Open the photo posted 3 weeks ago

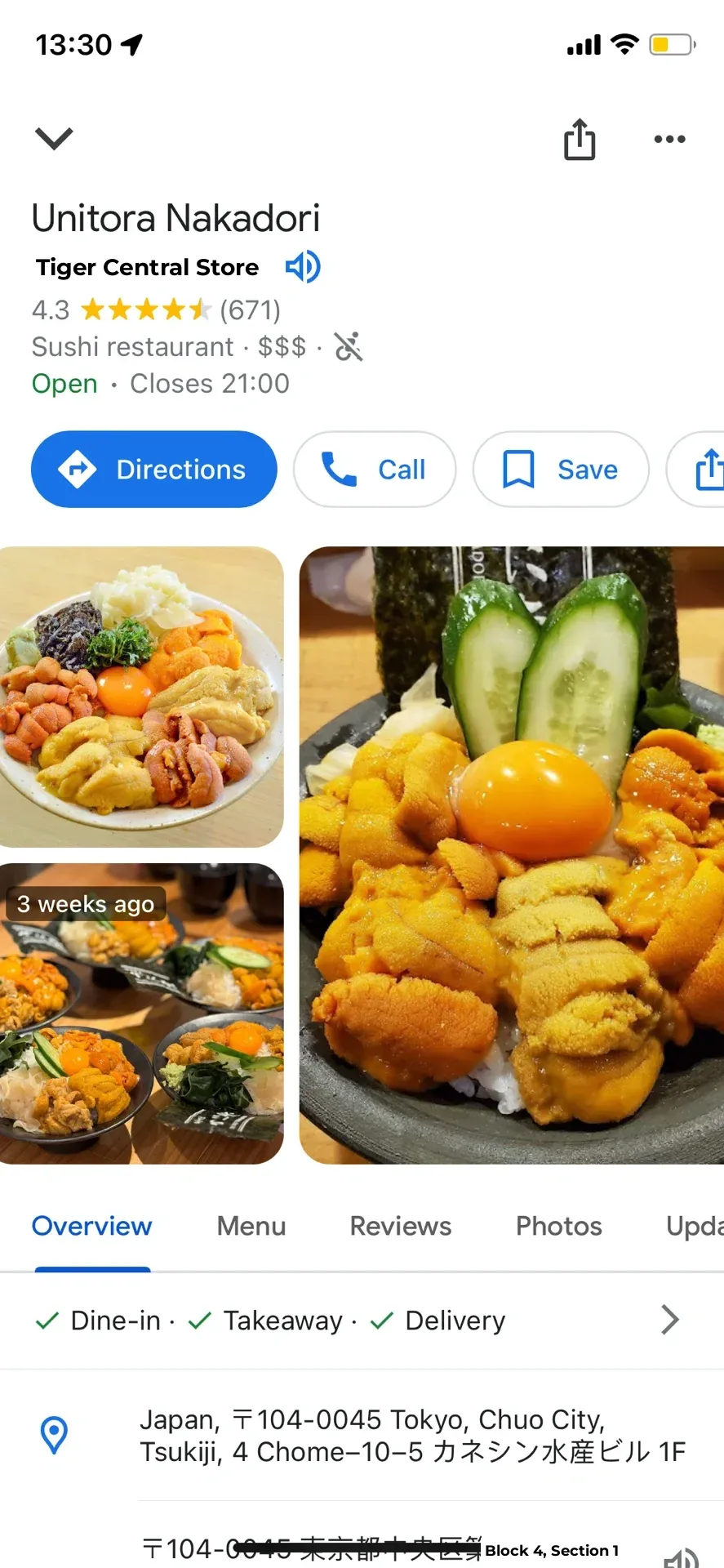tap(141, 1013)
